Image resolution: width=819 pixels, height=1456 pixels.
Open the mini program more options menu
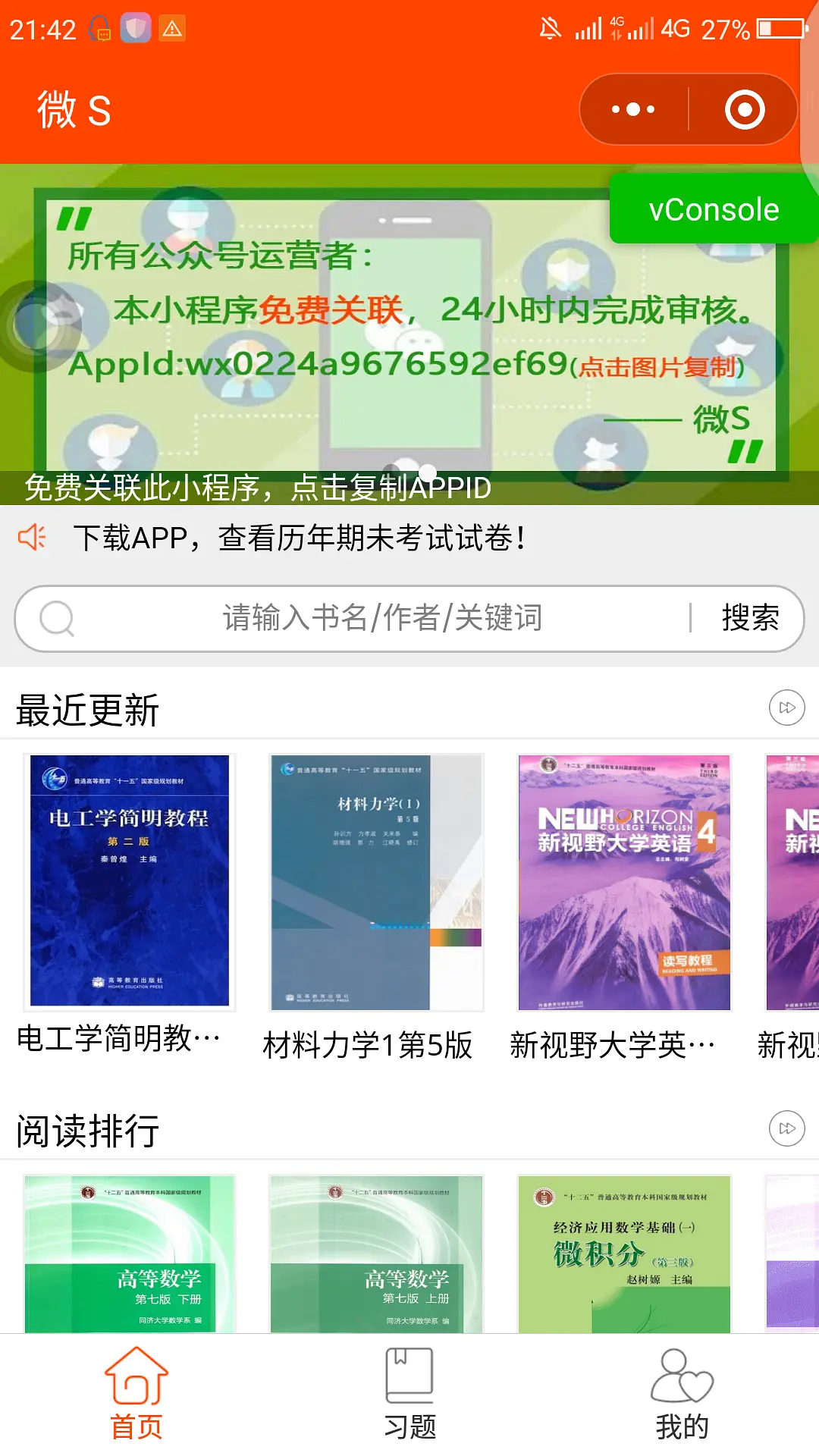click(x=633, y=109)
